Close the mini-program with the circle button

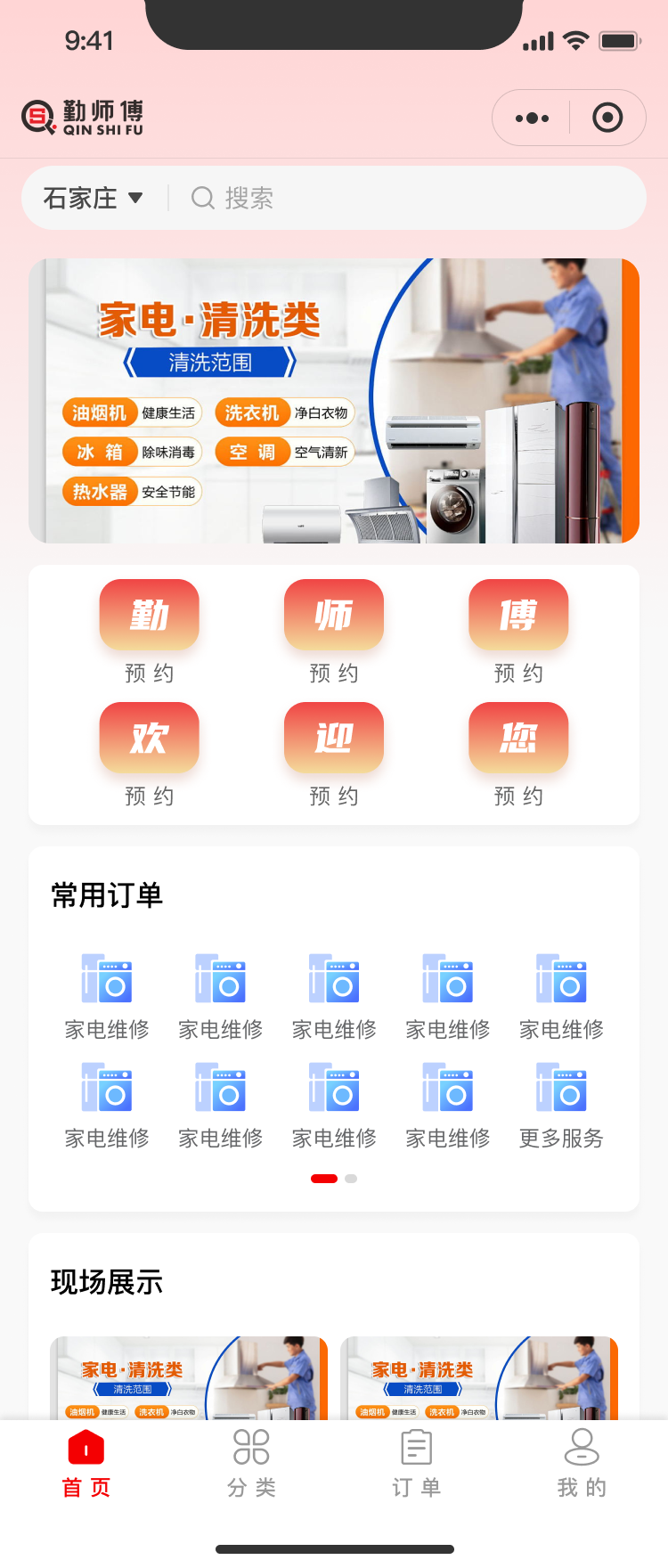click(607, 118)
